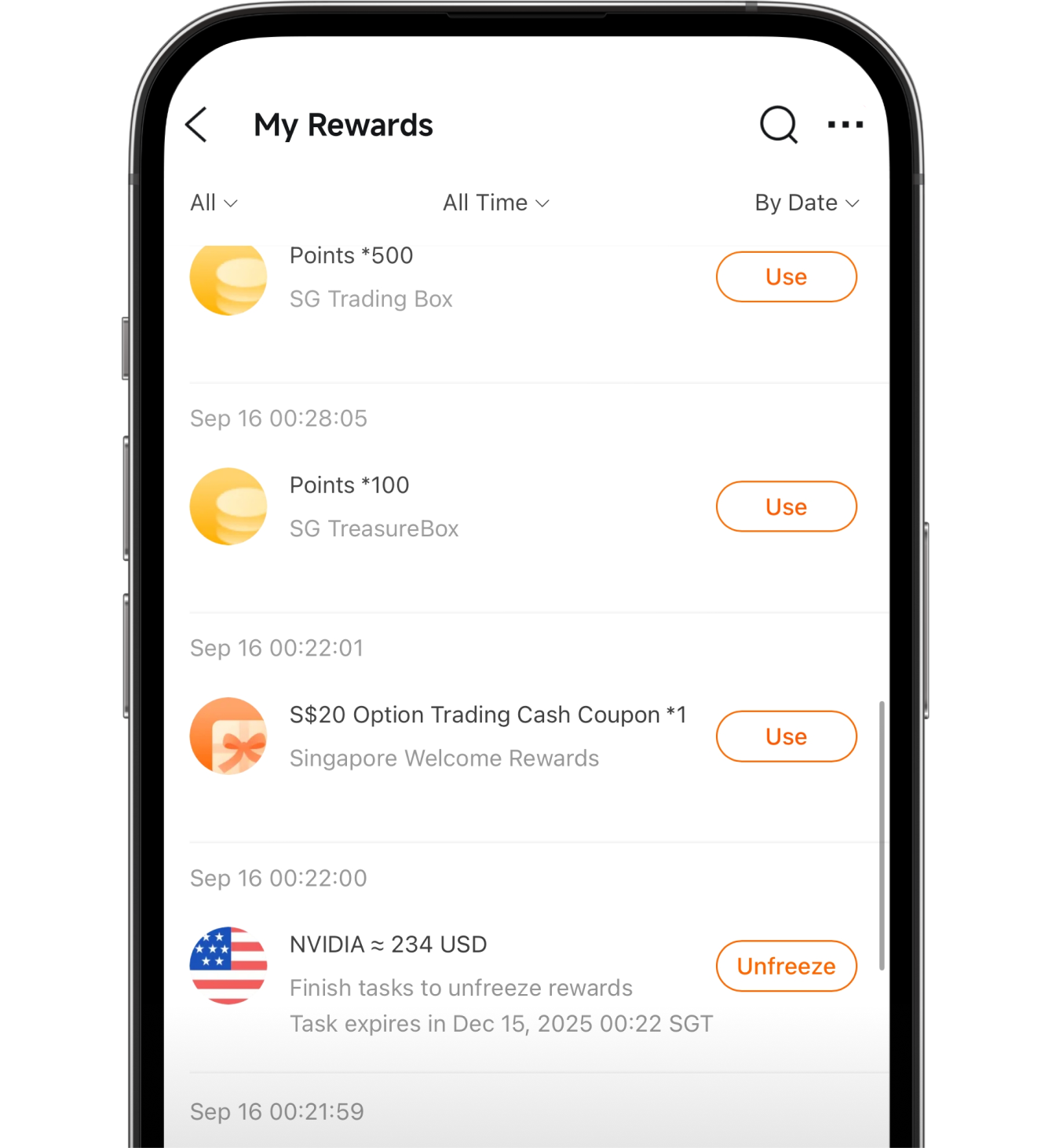The height and width of the screenshot is (1148, 1052).
Task: Open the search icon
Action: [778, 125]
